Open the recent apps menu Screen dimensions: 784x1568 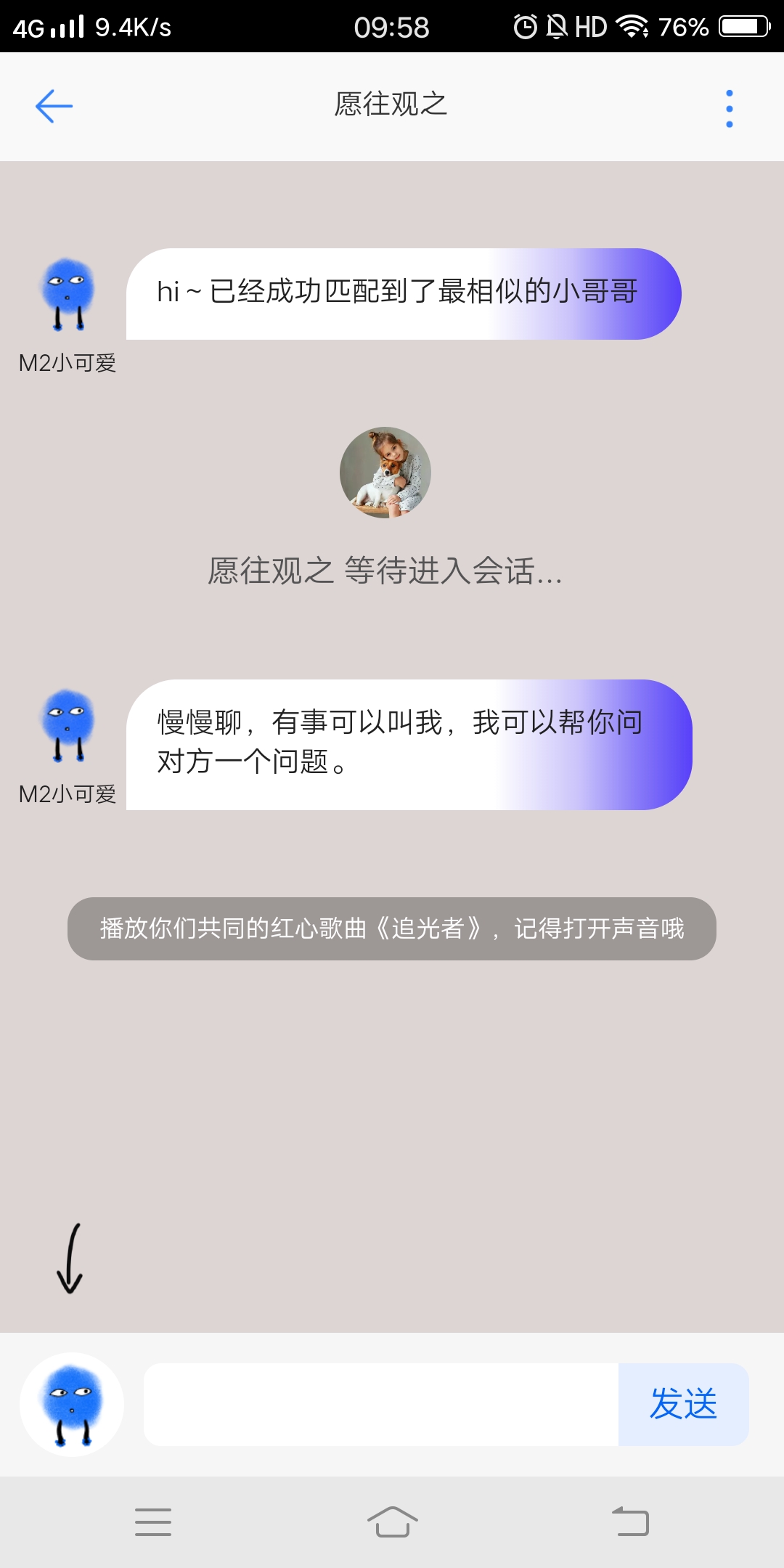tap(153, 1522)
